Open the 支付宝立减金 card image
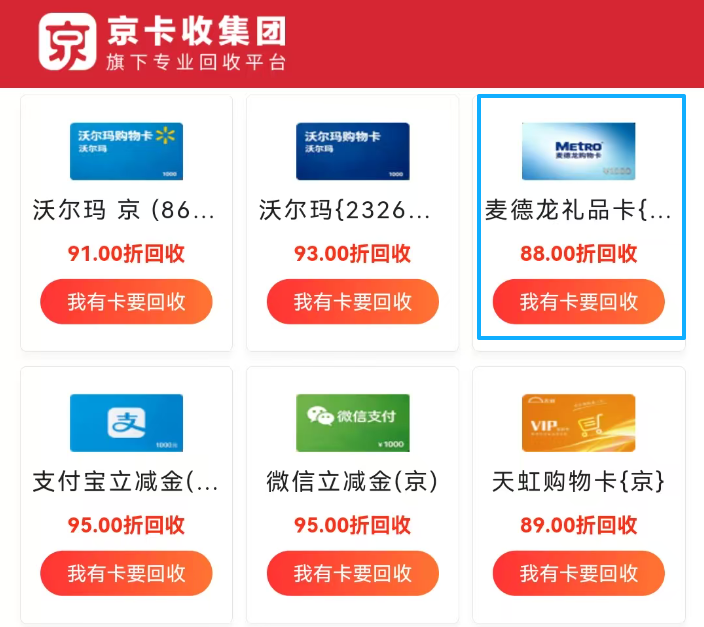 [126, 423]
